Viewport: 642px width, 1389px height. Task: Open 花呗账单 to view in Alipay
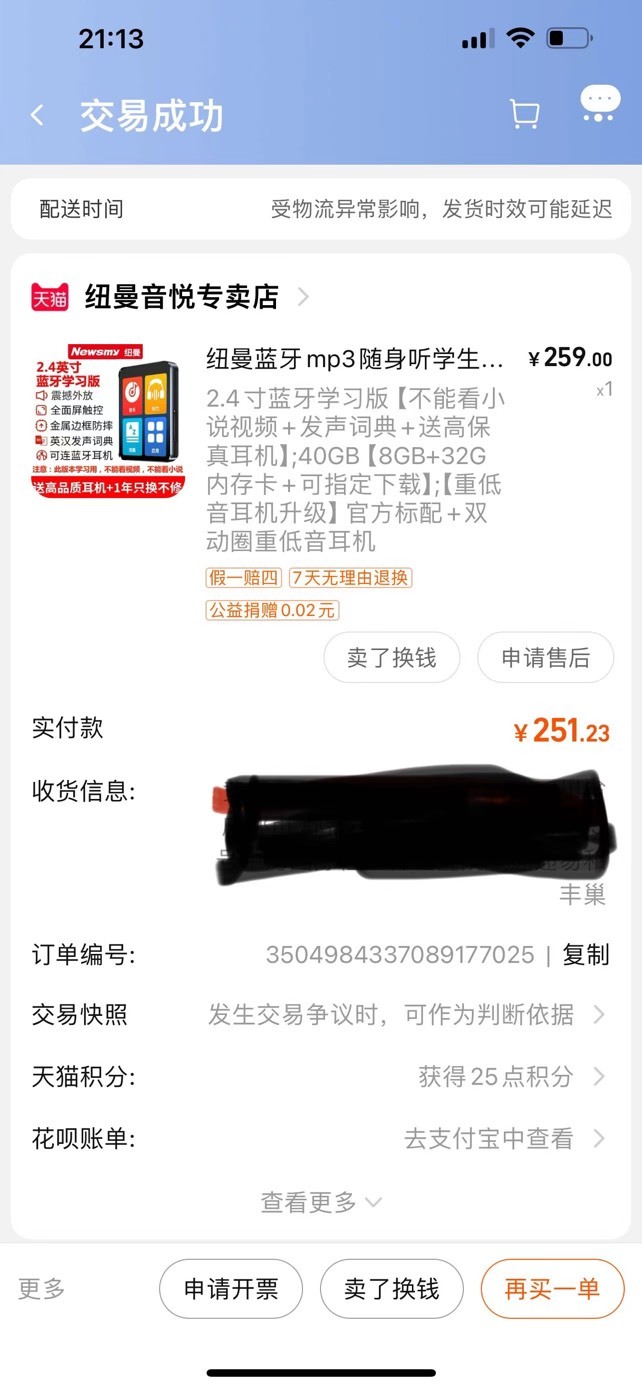(x=320, y=1138)
